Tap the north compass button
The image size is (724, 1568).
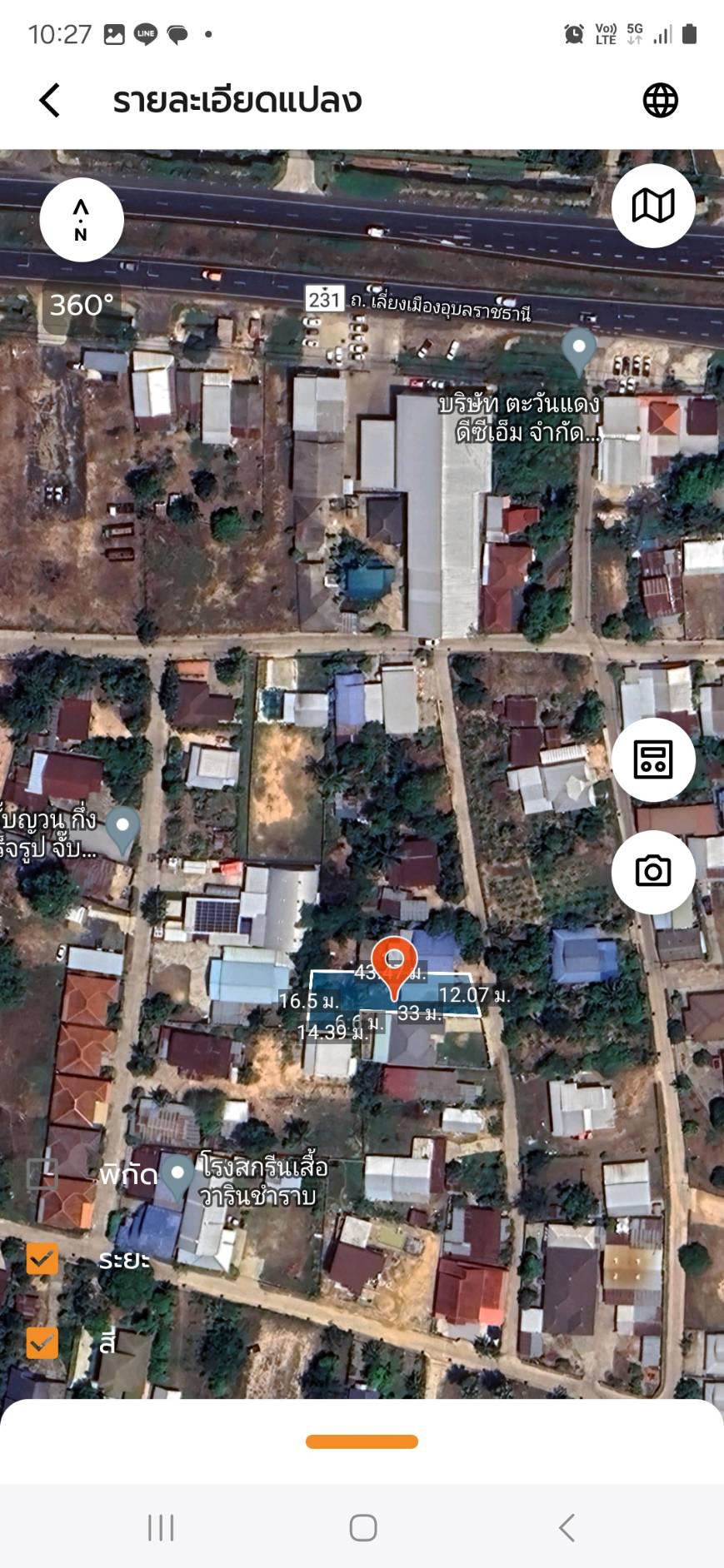coord(82,220)
